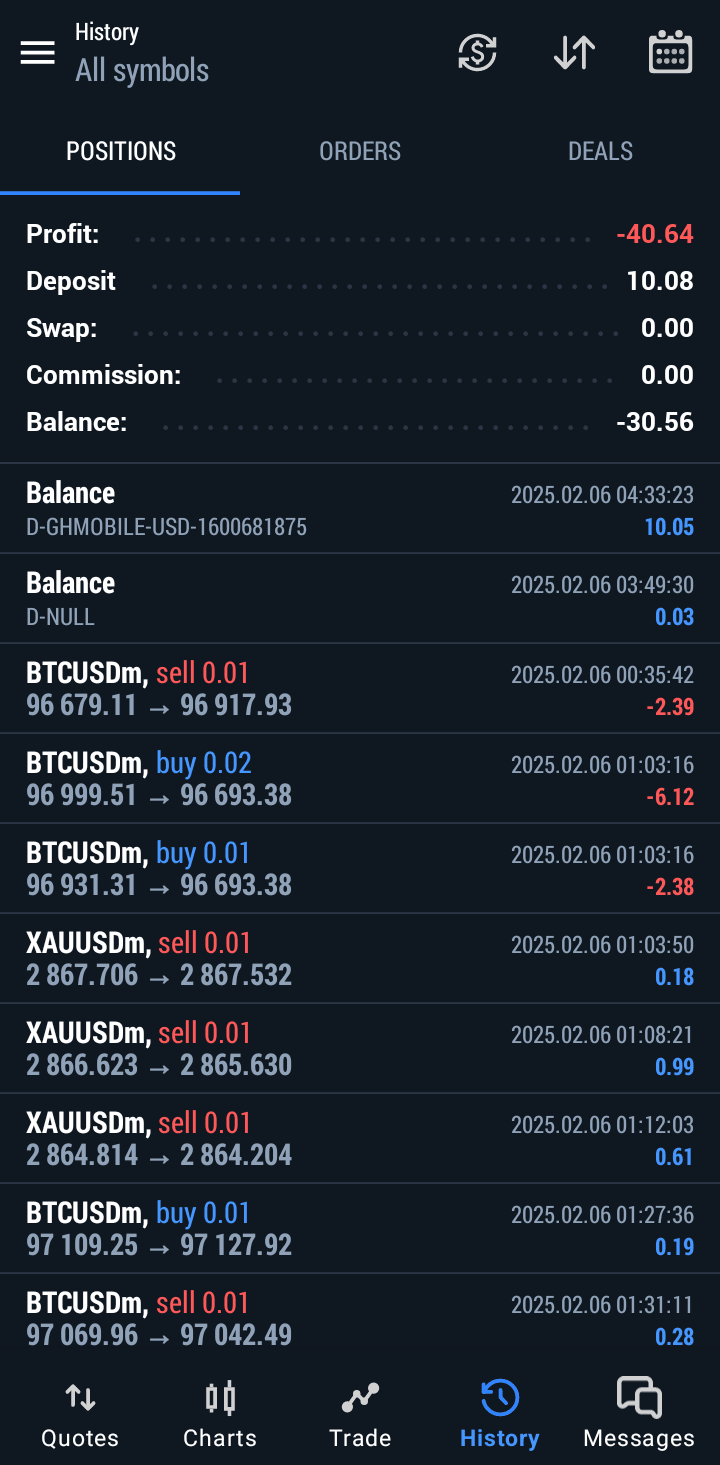Open the sort arrows icon
Image resolution: width=720 pixels, height=1465 pixels.
(574, 52)
